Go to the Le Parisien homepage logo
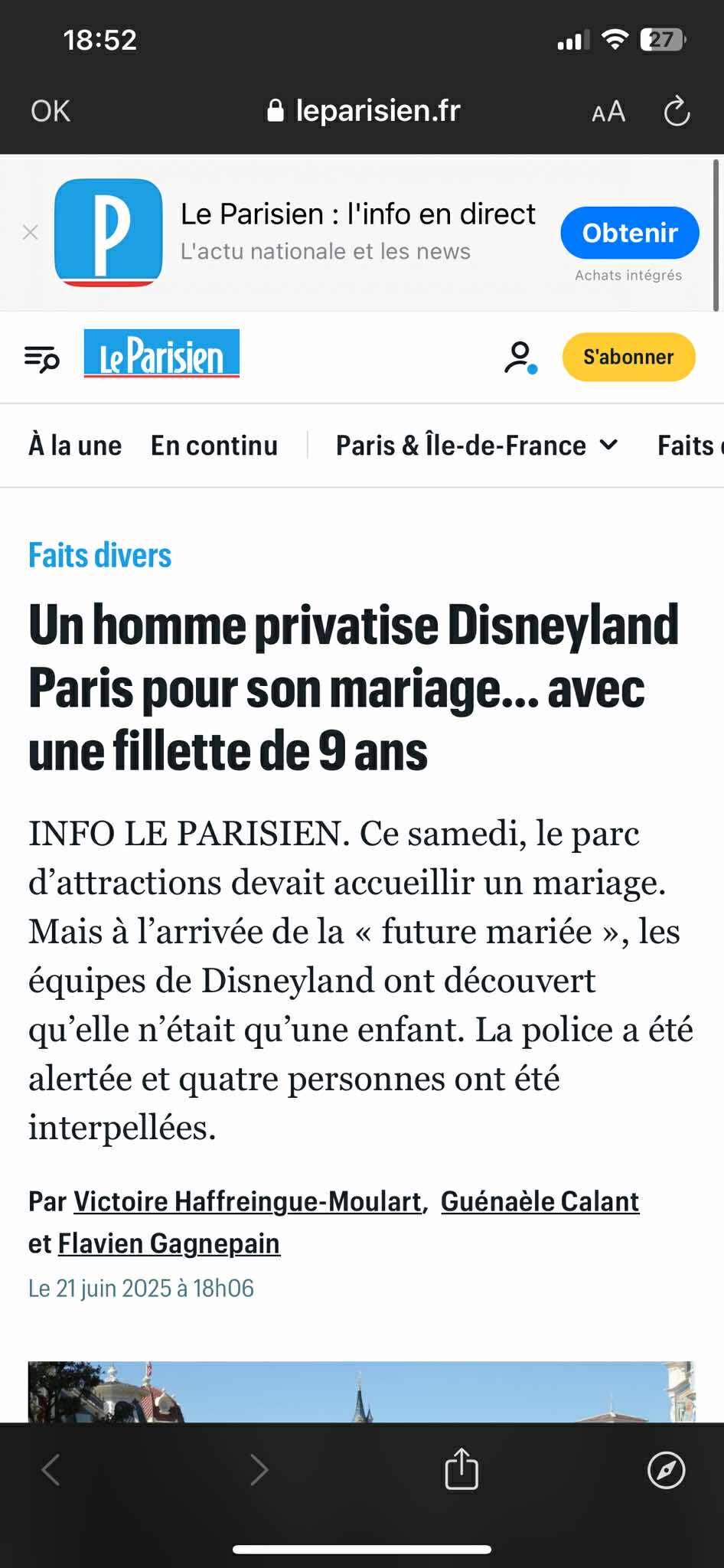Image resolution: width=724 pixels, height=1568 pixels. tap(161, 354)
